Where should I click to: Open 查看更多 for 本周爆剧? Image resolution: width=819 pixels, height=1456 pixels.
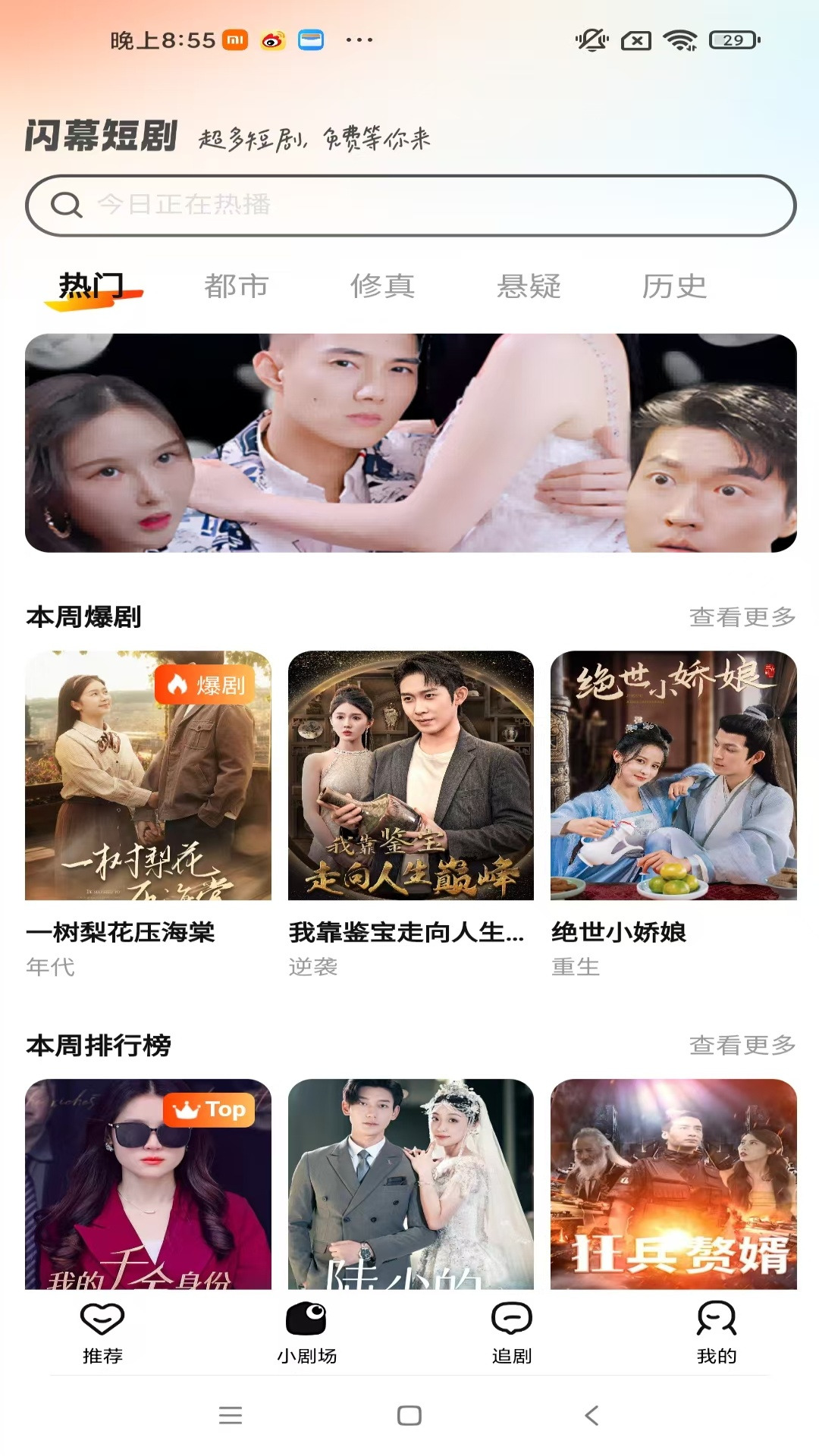coord(741,618)
